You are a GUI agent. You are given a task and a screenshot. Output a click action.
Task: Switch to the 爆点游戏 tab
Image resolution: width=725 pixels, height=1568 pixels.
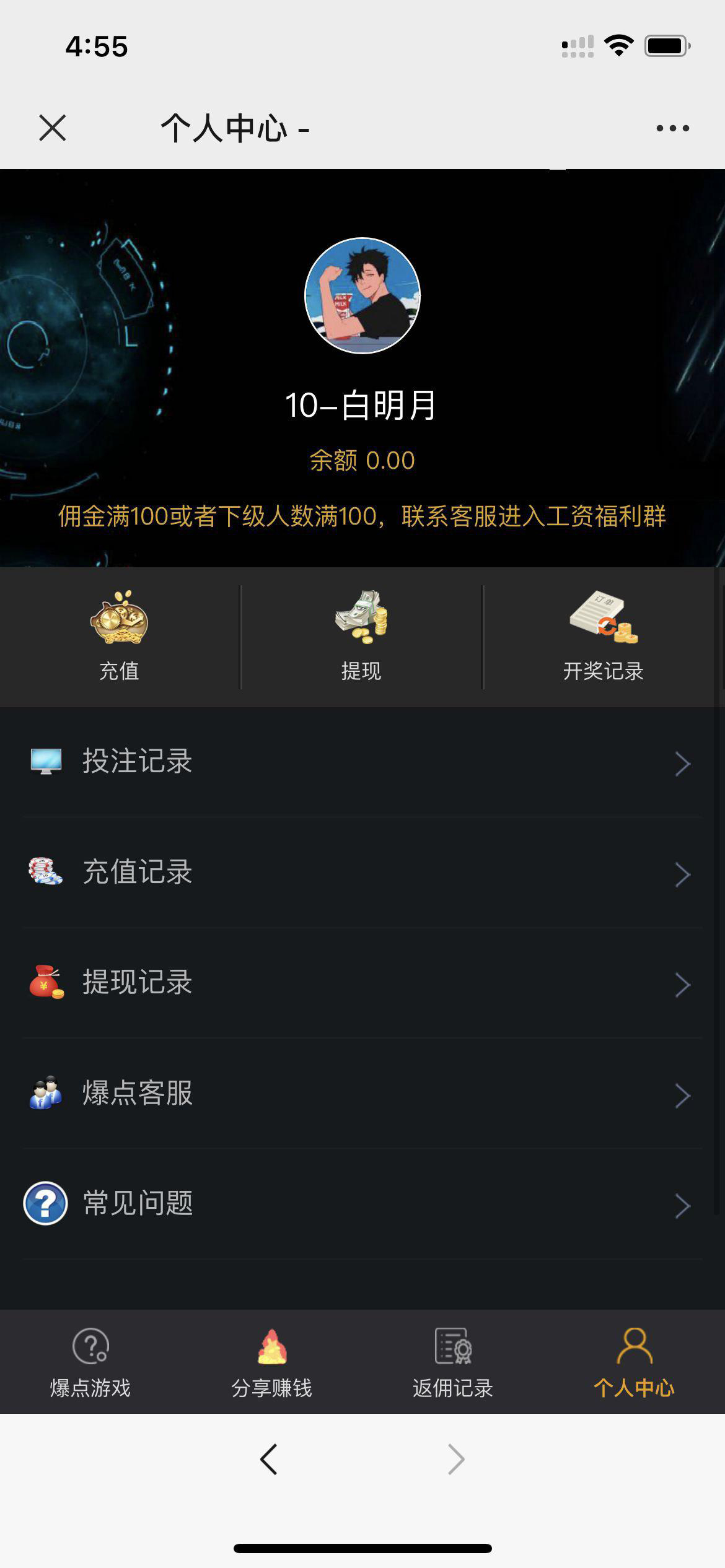tap(90, 1362)
